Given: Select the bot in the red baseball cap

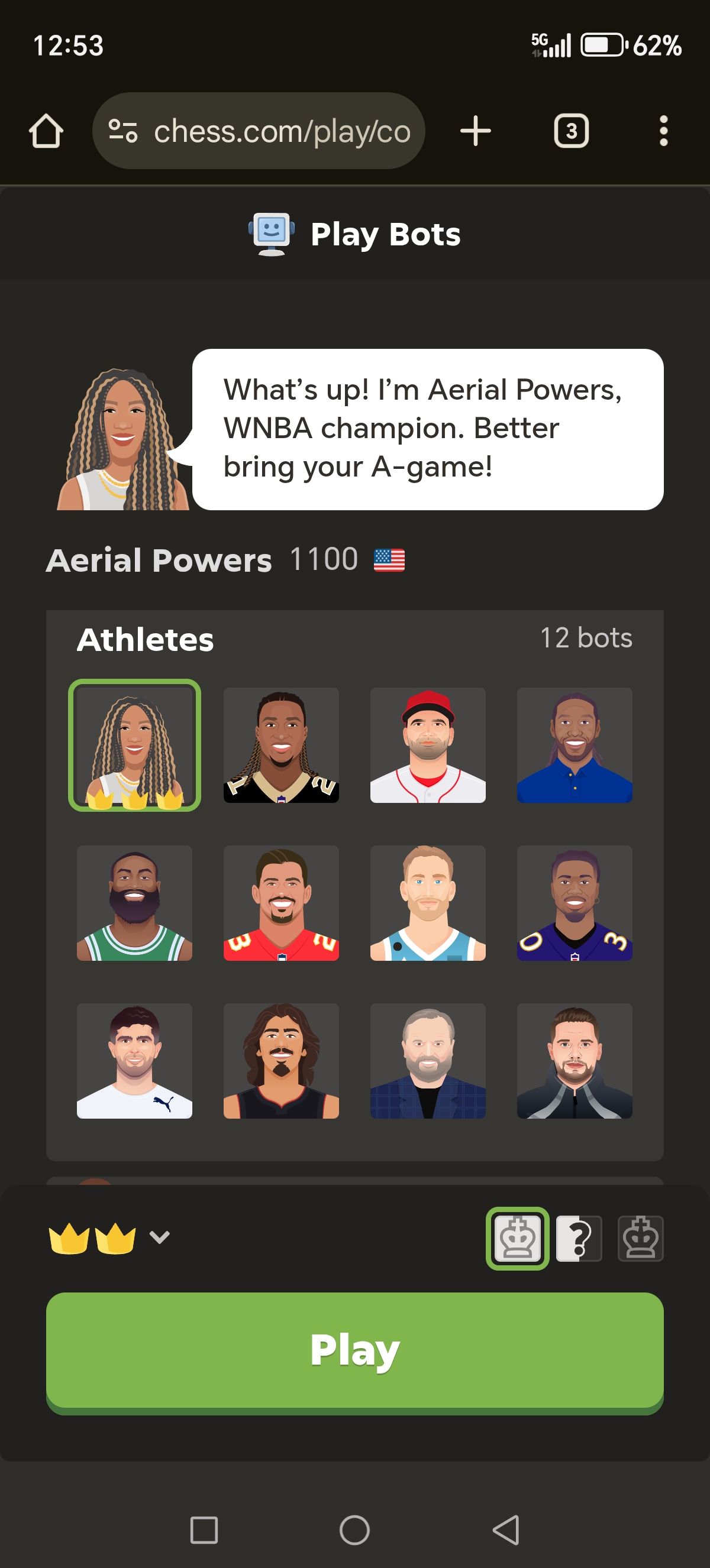Looking at the screenshot, I should click(427, 745).
